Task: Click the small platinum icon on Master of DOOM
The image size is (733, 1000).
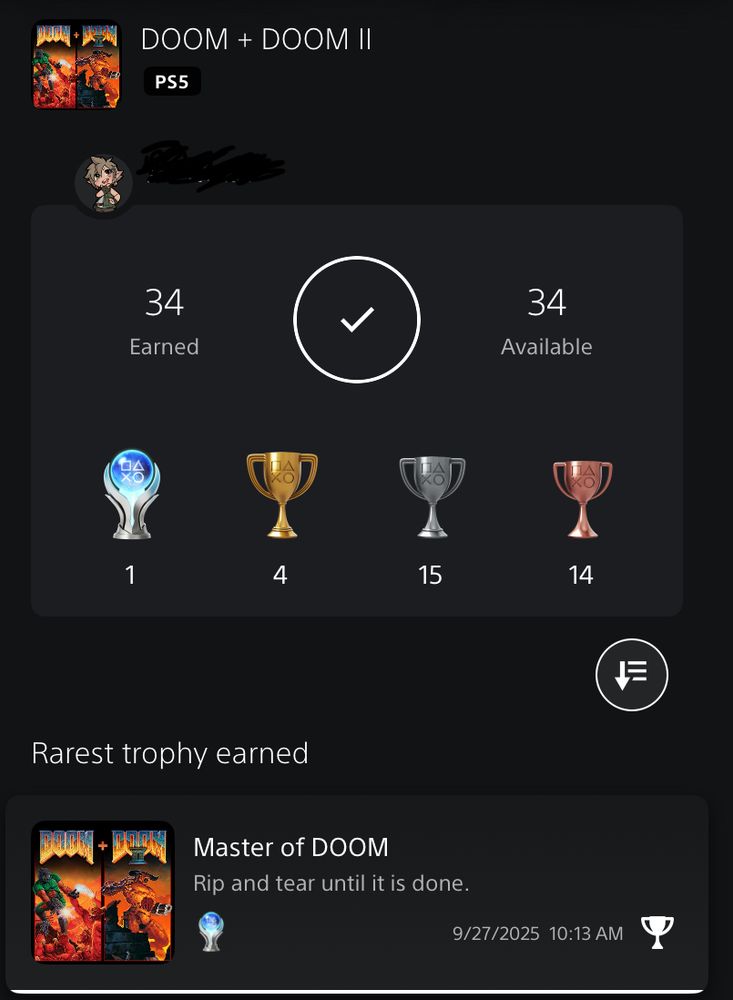Action: 209,930
